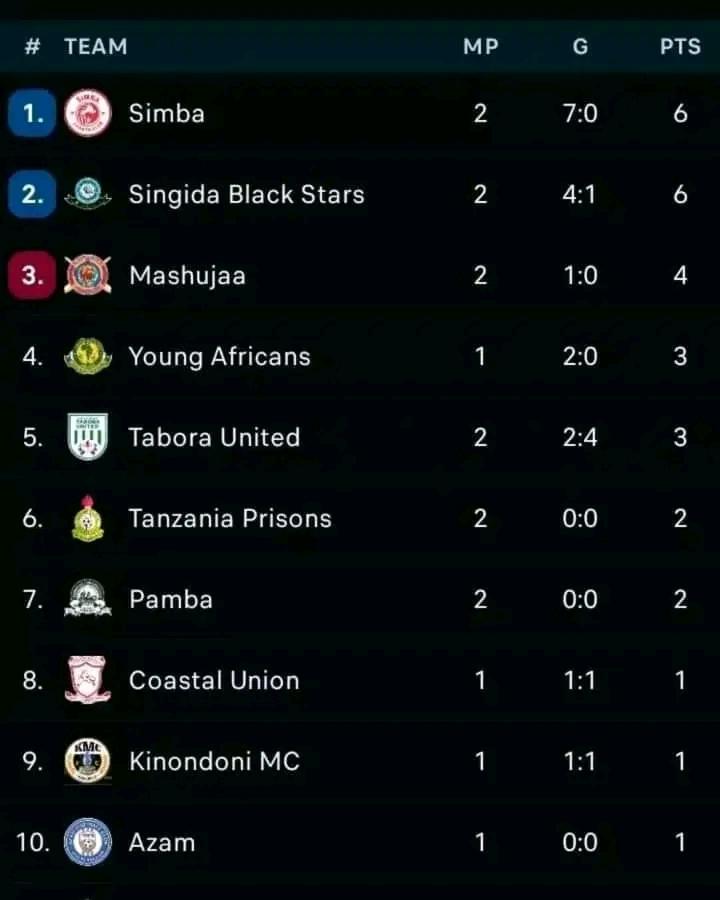The width and height of the screenshot is (720, 900).
Task: Open Tanzania Prisons row
Action: pyautogui.click(x=229, y=519)
